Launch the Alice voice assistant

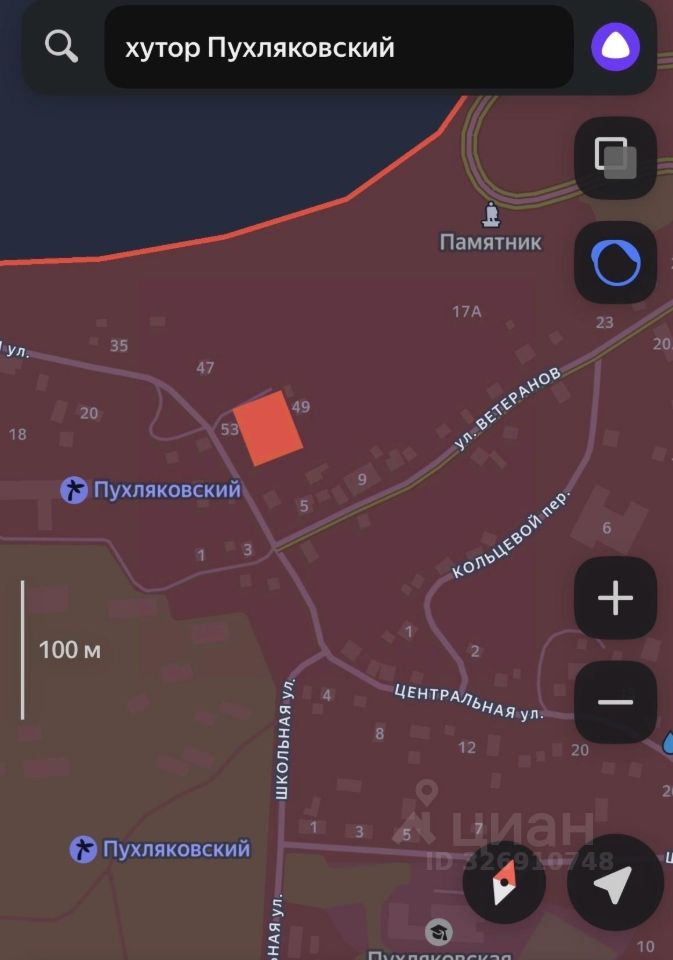click(x=615, y=47)
